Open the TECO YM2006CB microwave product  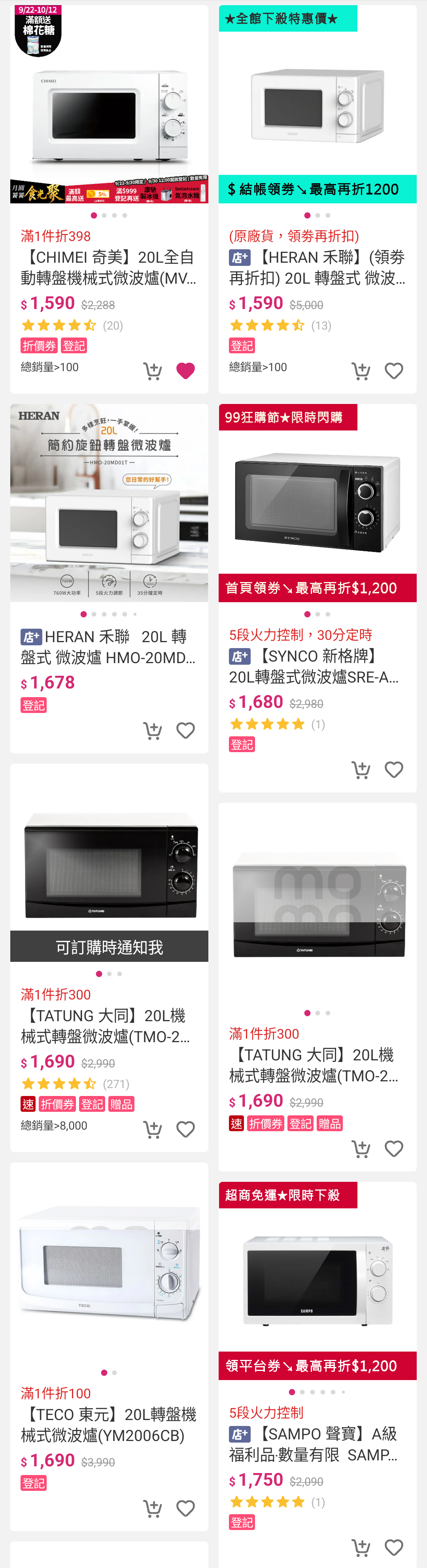click(x=109, y=1424)
